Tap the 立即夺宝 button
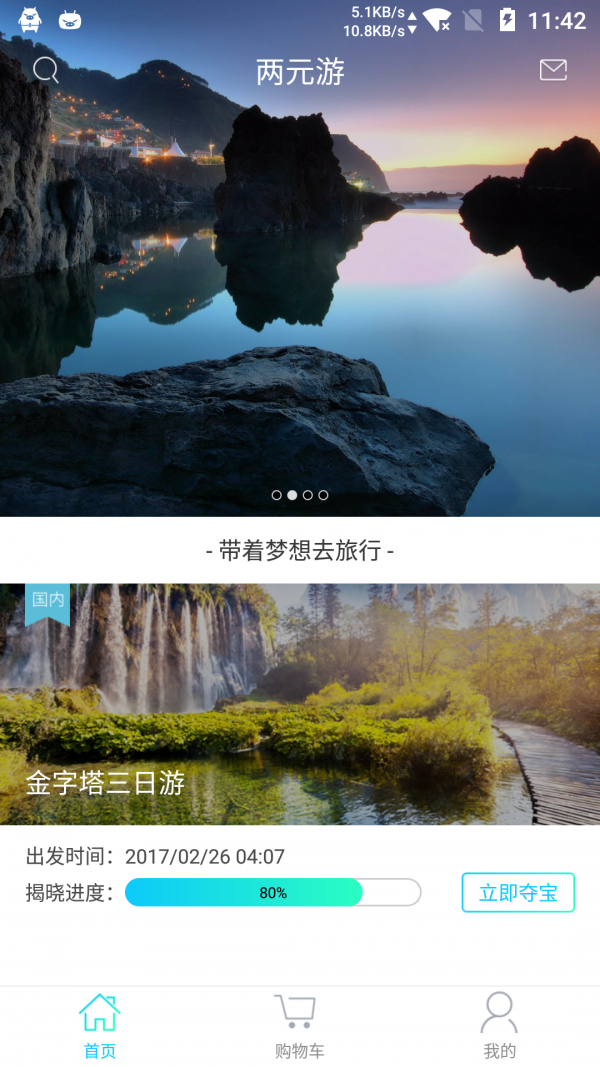Screen dimensions: 600x1067 [x=518, y=892]
